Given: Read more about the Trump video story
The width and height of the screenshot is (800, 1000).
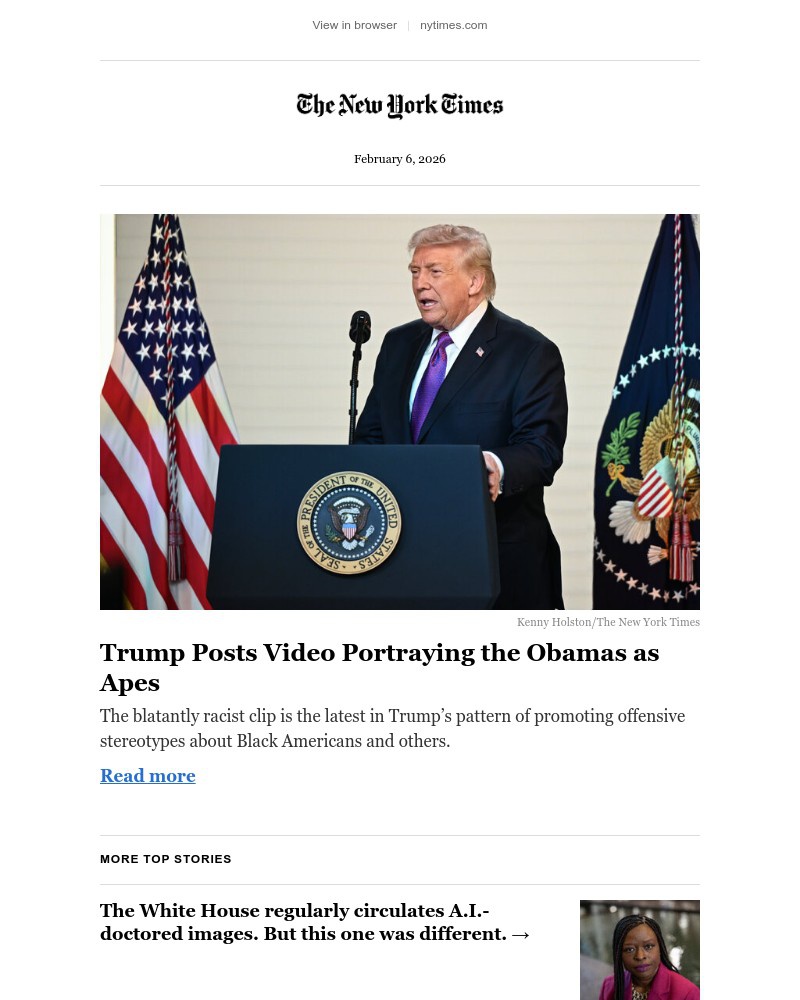Looking at the screenshot, I should point(147,776).
